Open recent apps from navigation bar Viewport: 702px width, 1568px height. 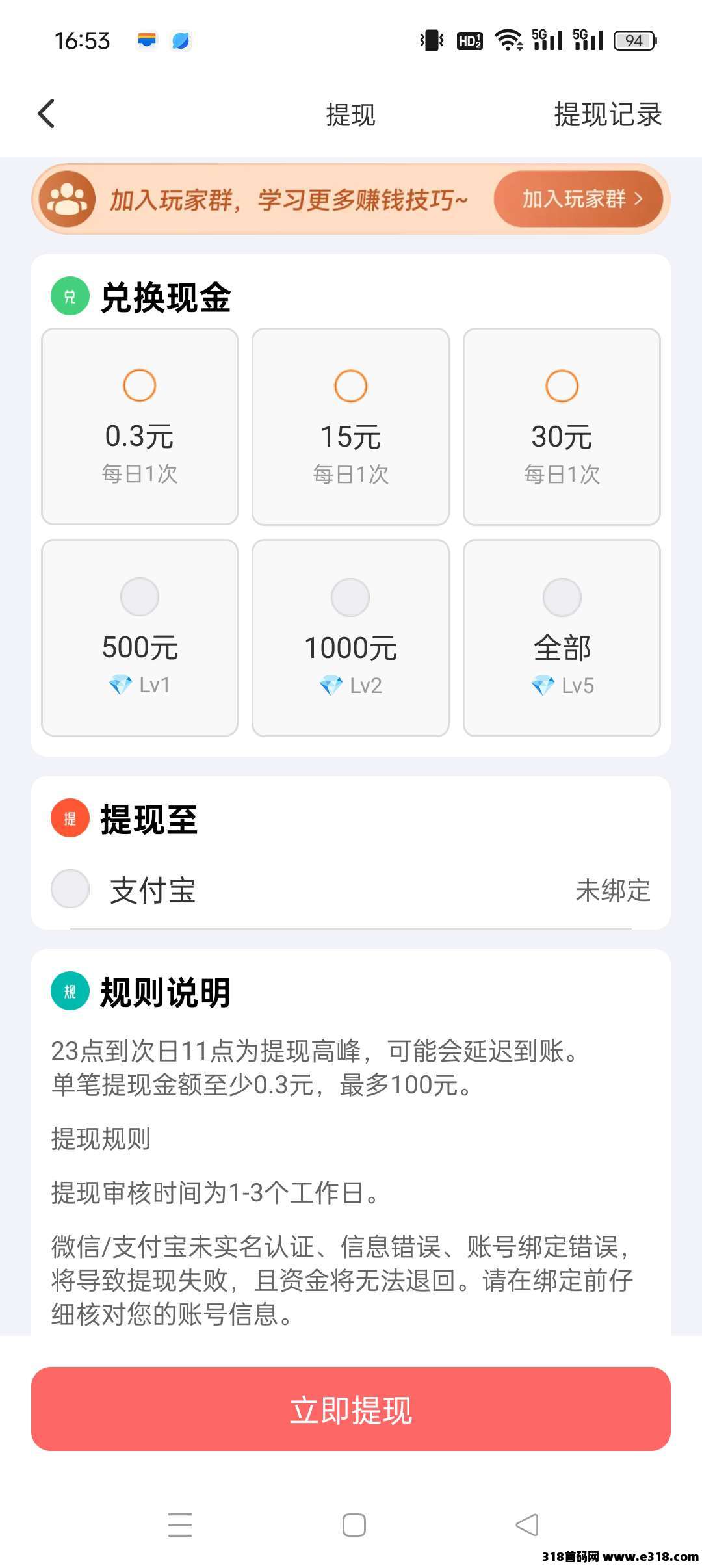point(180,1524)
